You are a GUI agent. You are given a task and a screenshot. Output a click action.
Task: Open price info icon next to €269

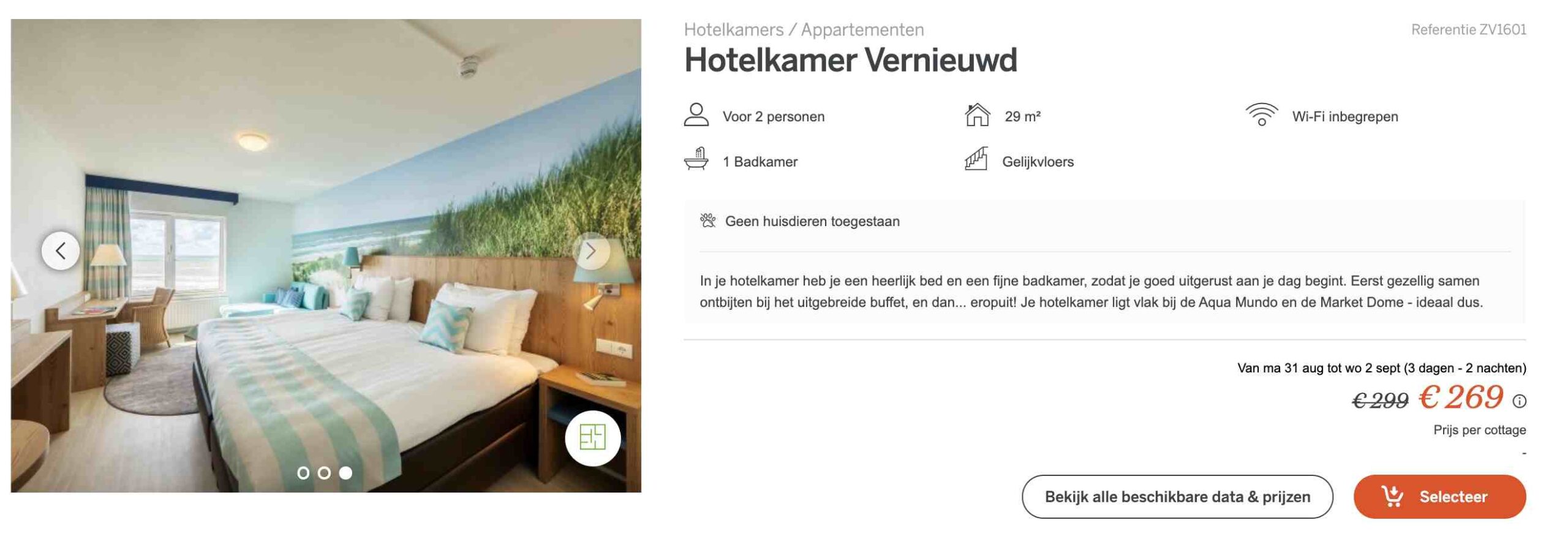click(x=1519, y=401)
